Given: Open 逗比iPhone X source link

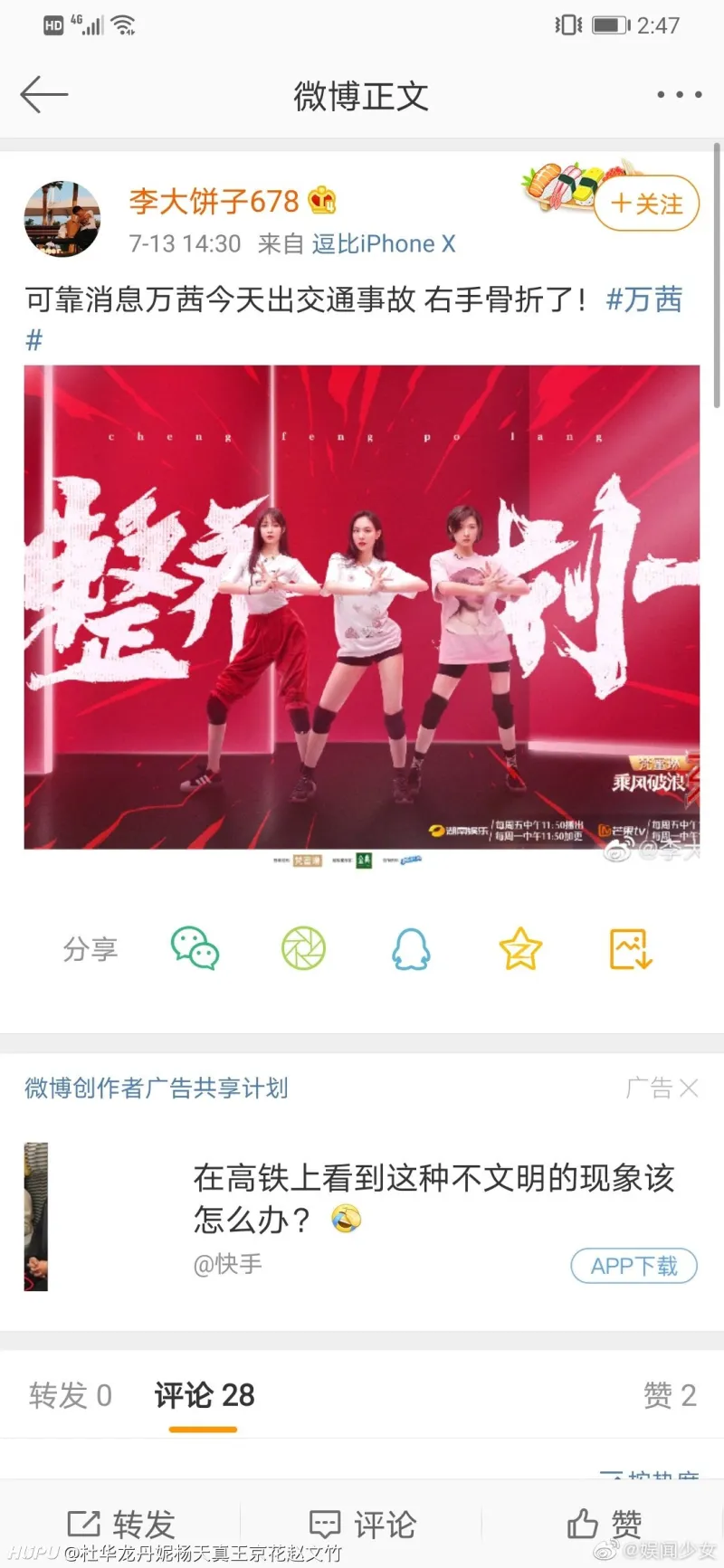Looking at the screenshot, I should pos(384,244).
